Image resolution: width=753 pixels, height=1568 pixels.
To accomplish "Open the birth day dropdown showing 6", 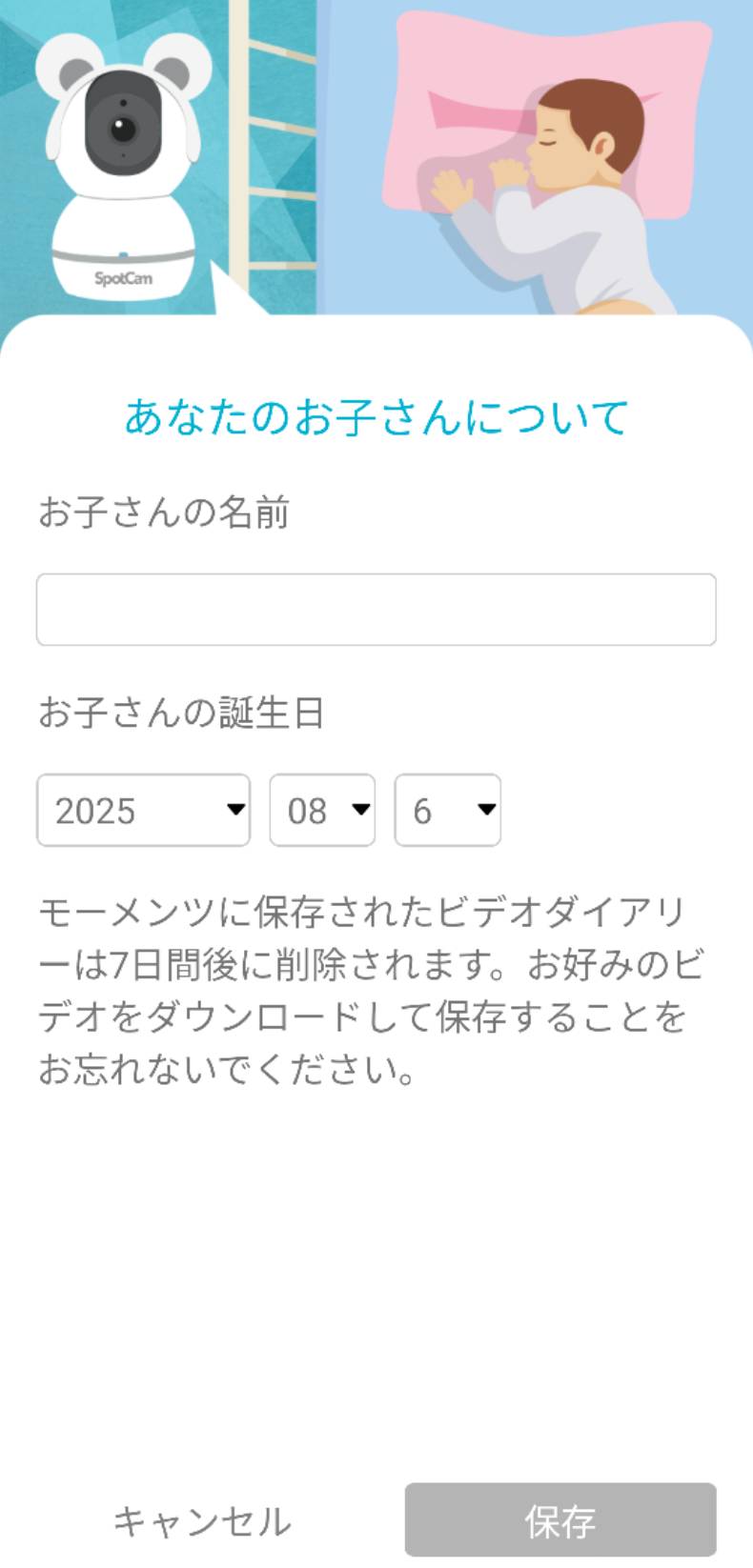I will [448, 810].
